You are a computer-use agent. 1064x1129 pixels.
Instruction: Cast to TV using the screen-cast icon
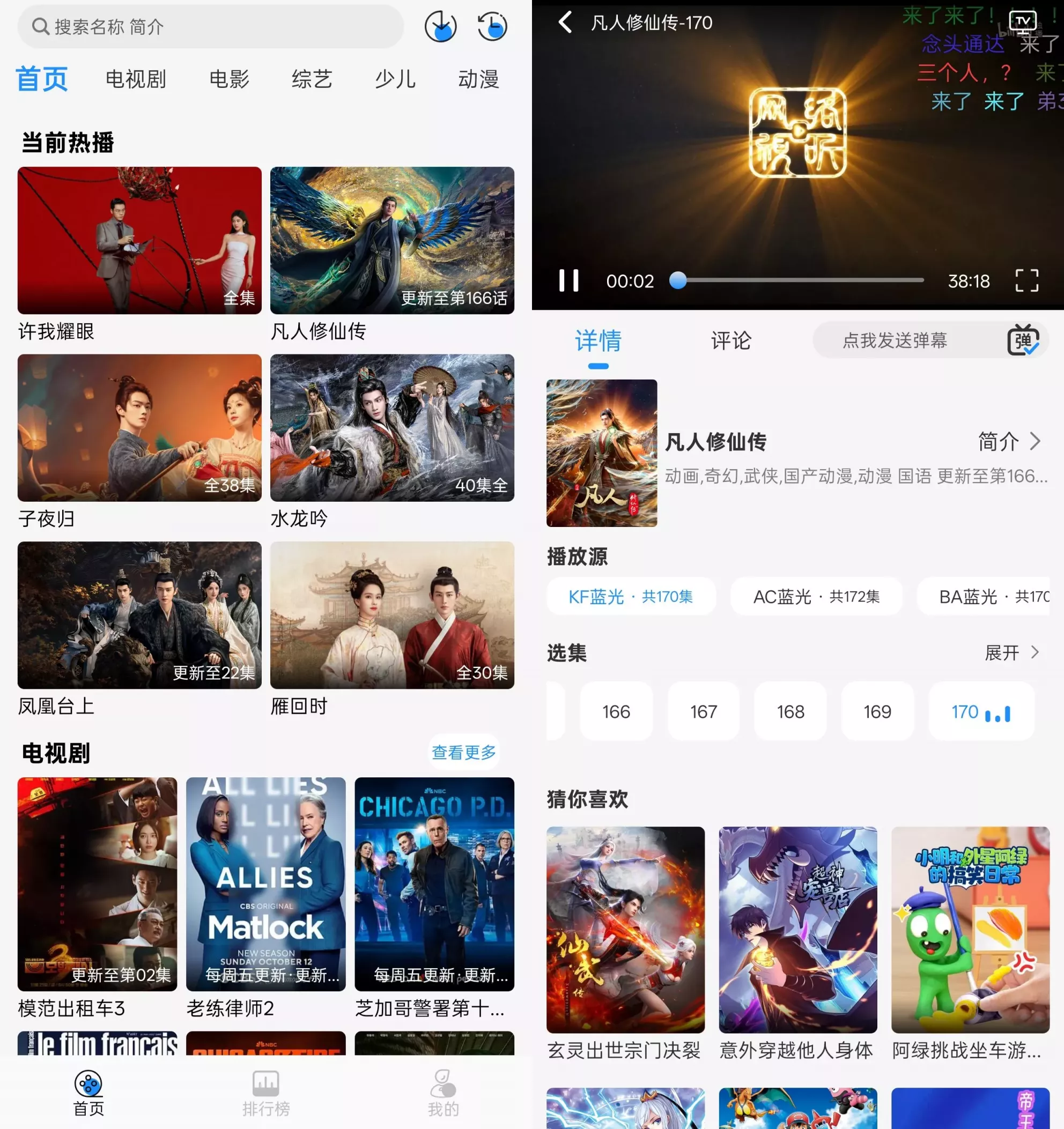(x=1023, y=21)
